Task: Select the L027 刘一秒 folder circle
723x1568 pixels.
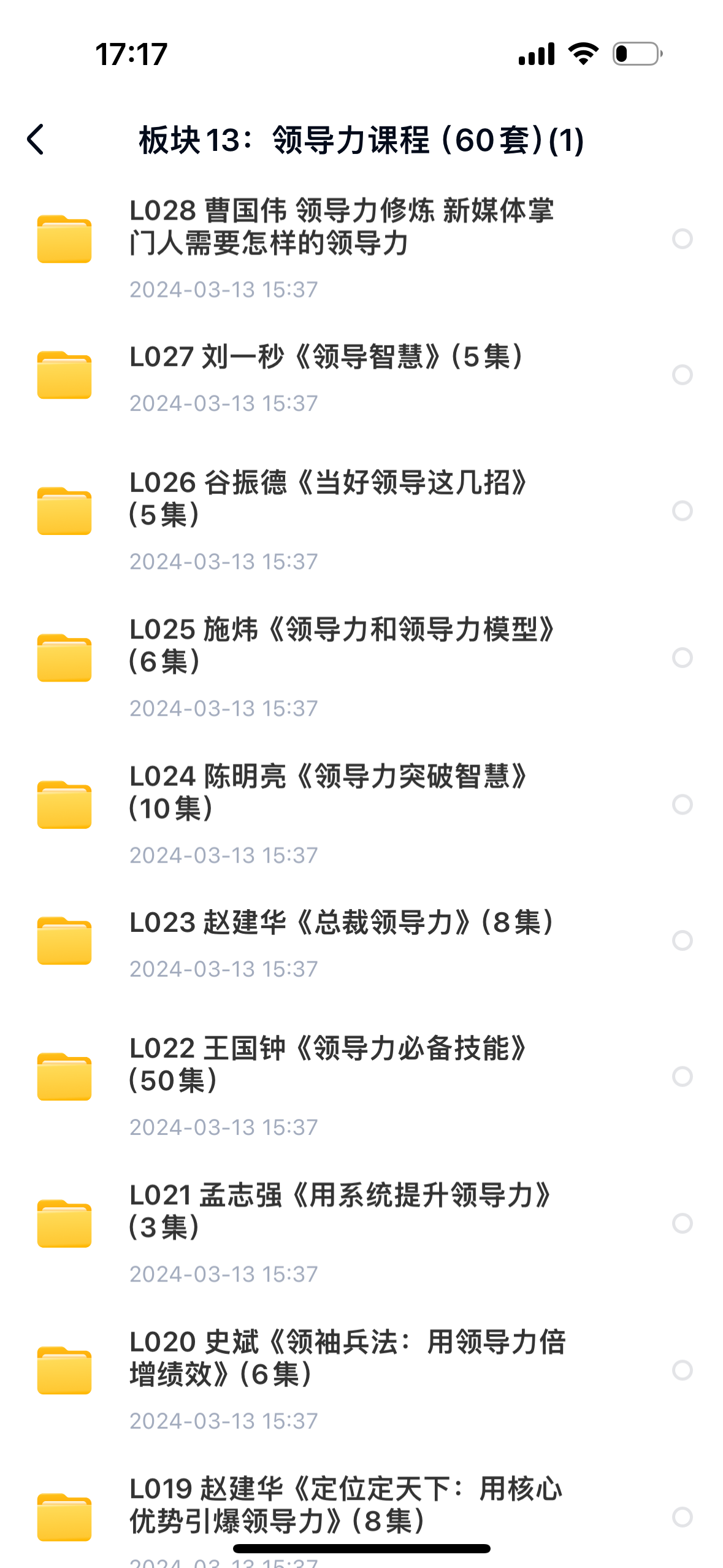Action: tap(682, 375)
